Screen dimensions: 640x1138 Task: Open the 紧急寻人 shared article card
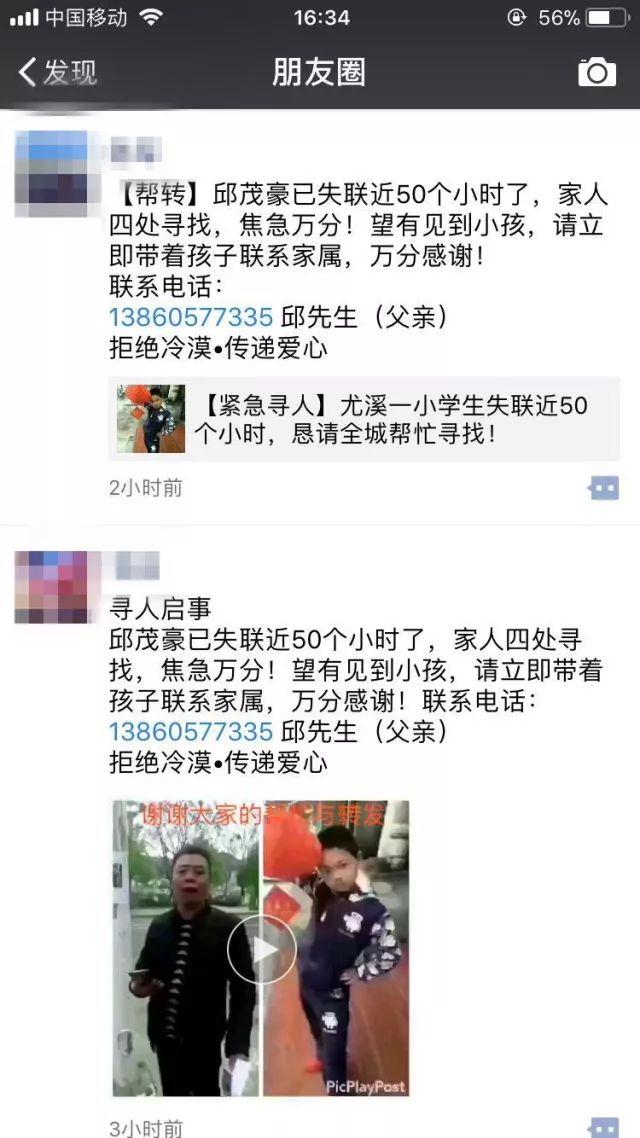pos(364,419)
